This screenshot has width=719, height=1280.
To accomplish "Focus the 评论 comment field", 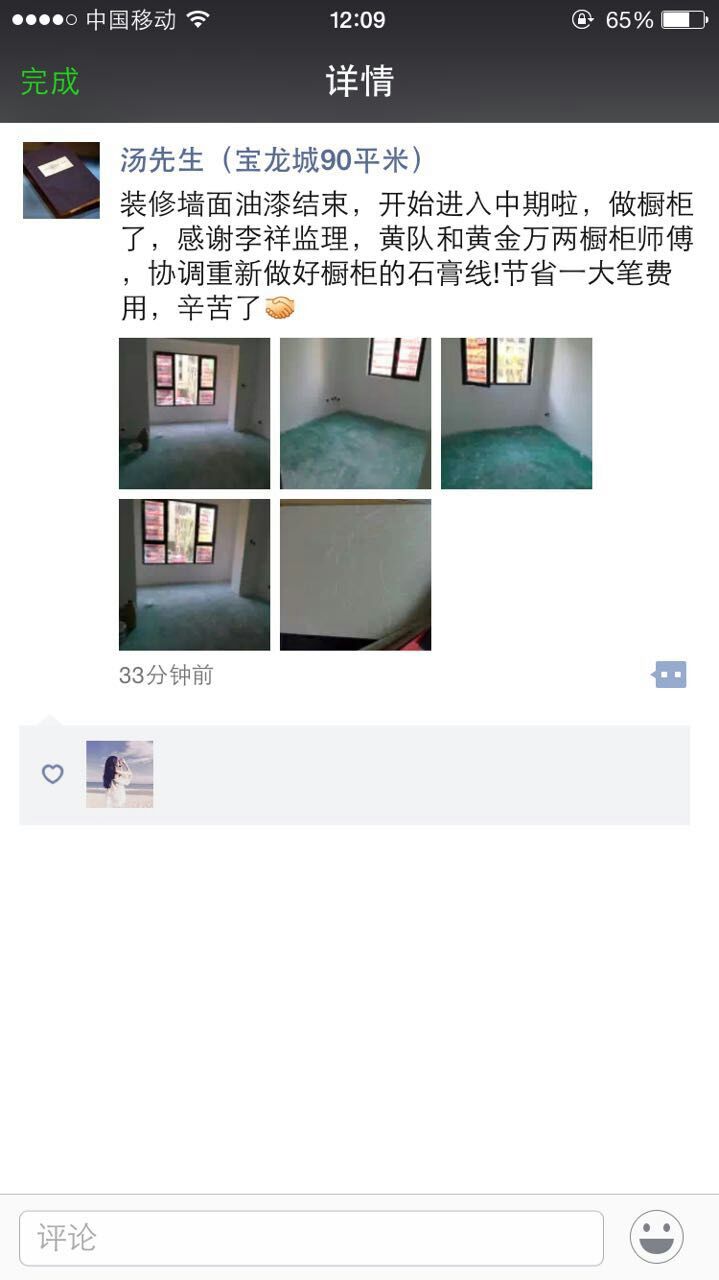I will tap(311, 1238).
